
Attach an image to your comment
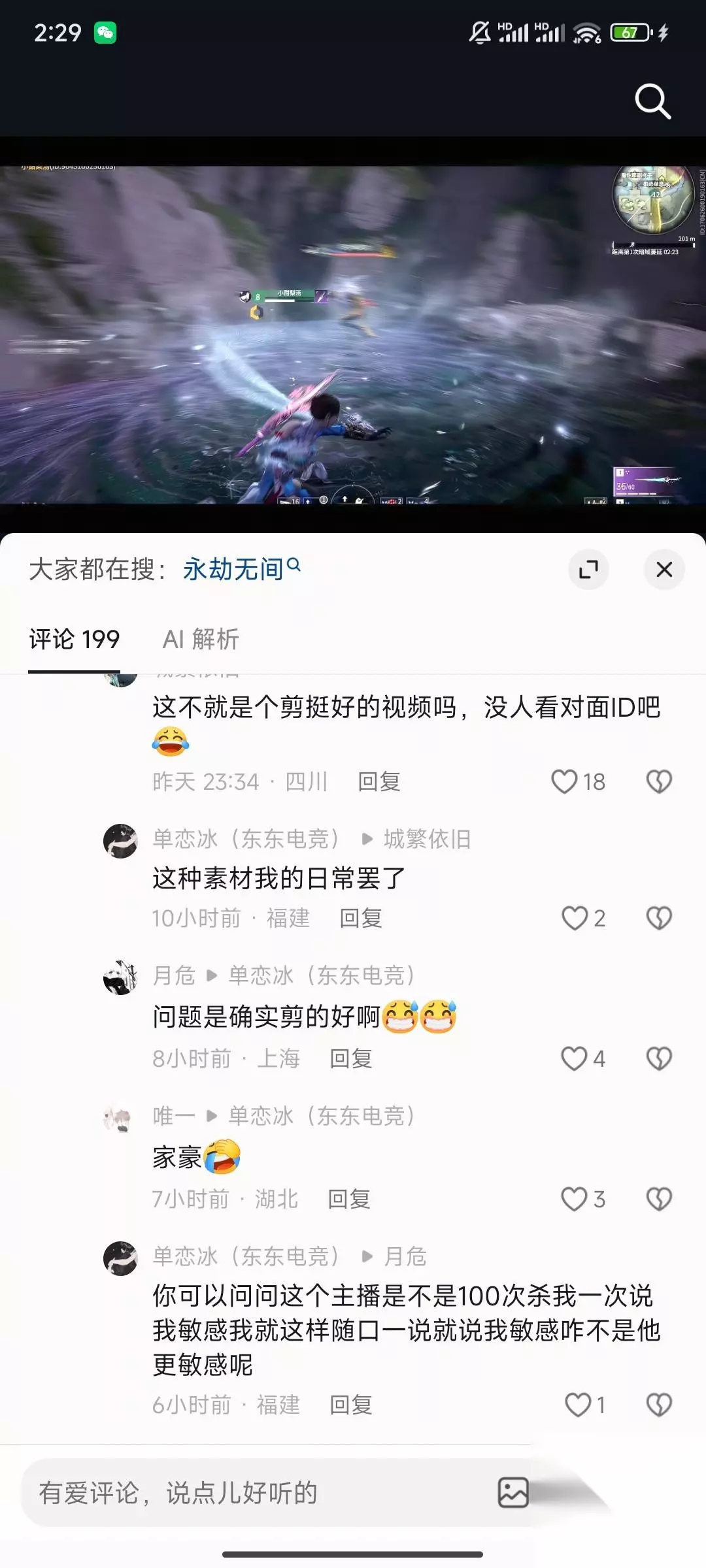(513, 1493)
